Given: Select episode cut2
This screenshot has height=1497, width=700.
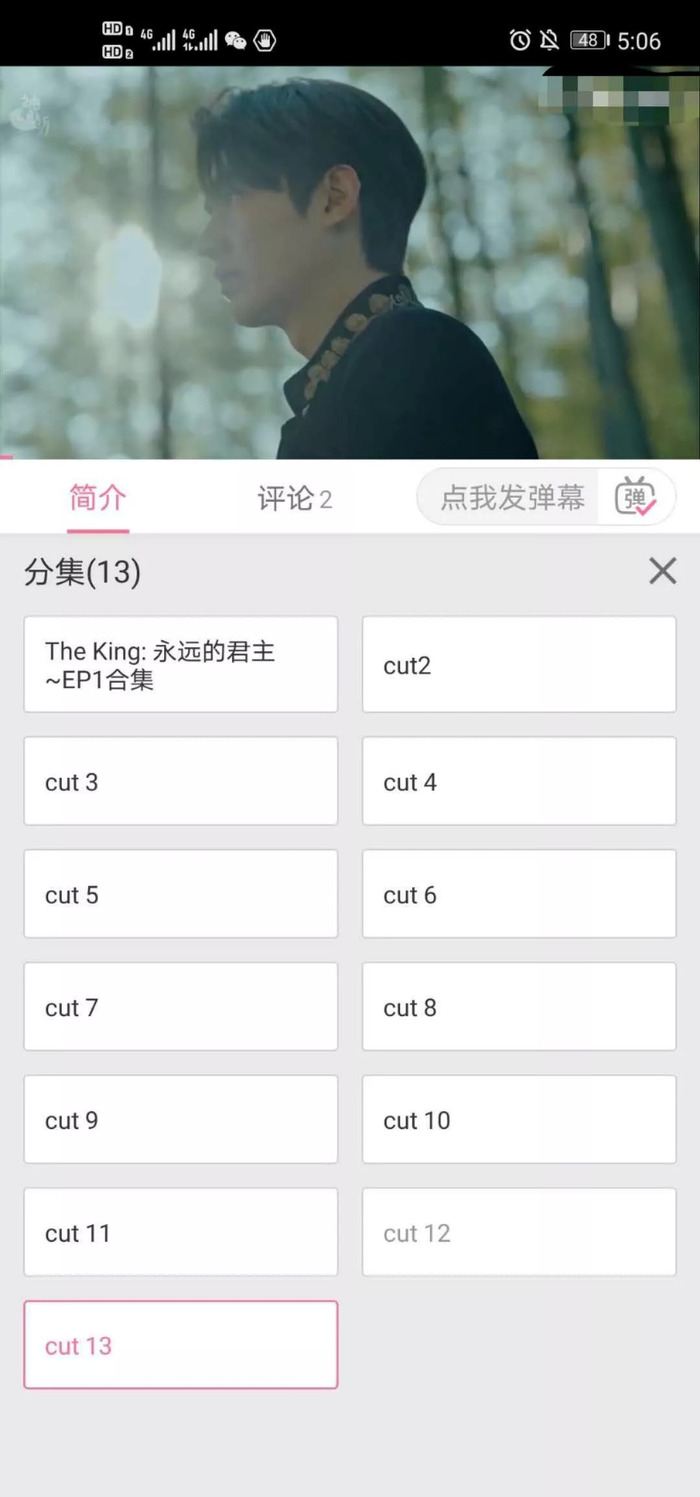Looking at the screenshot, I should pos(518,665).
